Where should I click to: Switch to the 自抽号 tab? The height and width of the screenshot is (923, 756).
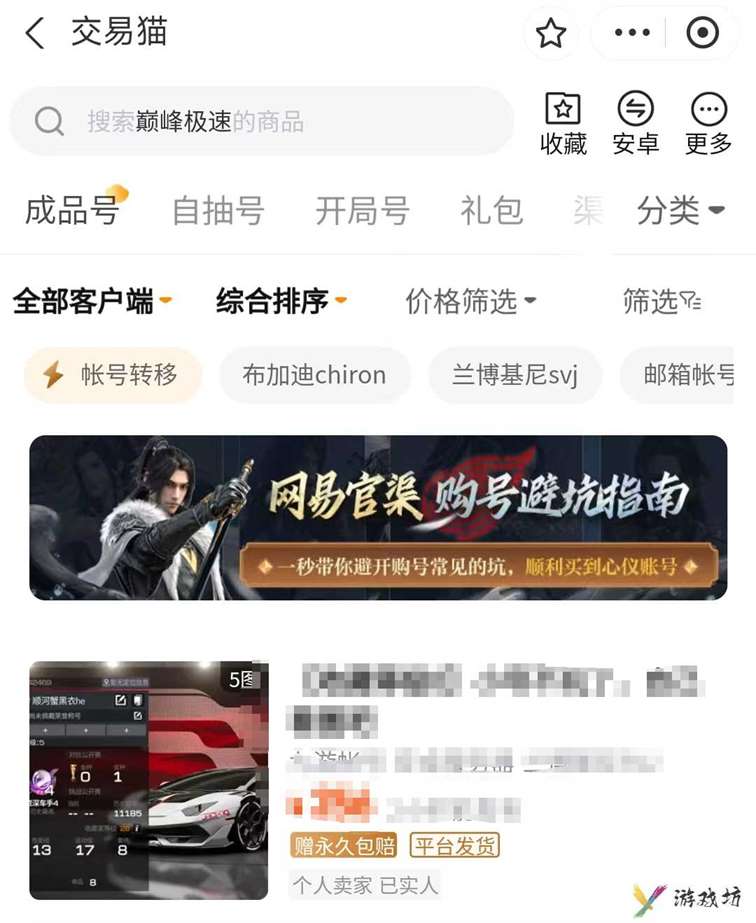tap(218, 210)
